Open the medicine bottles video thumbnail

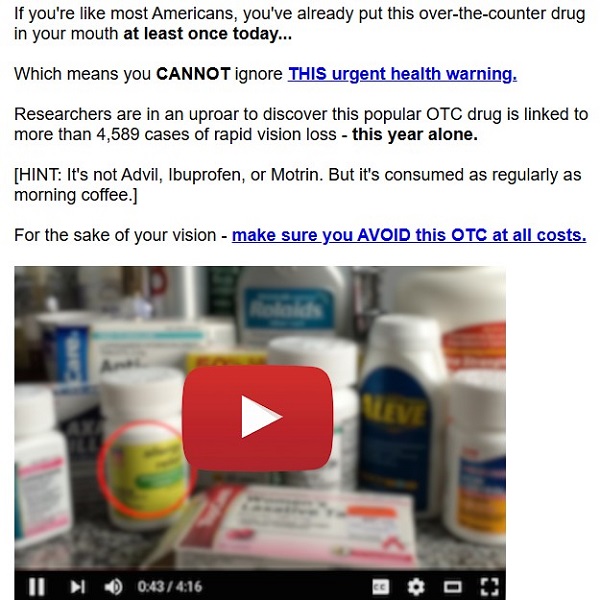(x=258, y=418)
